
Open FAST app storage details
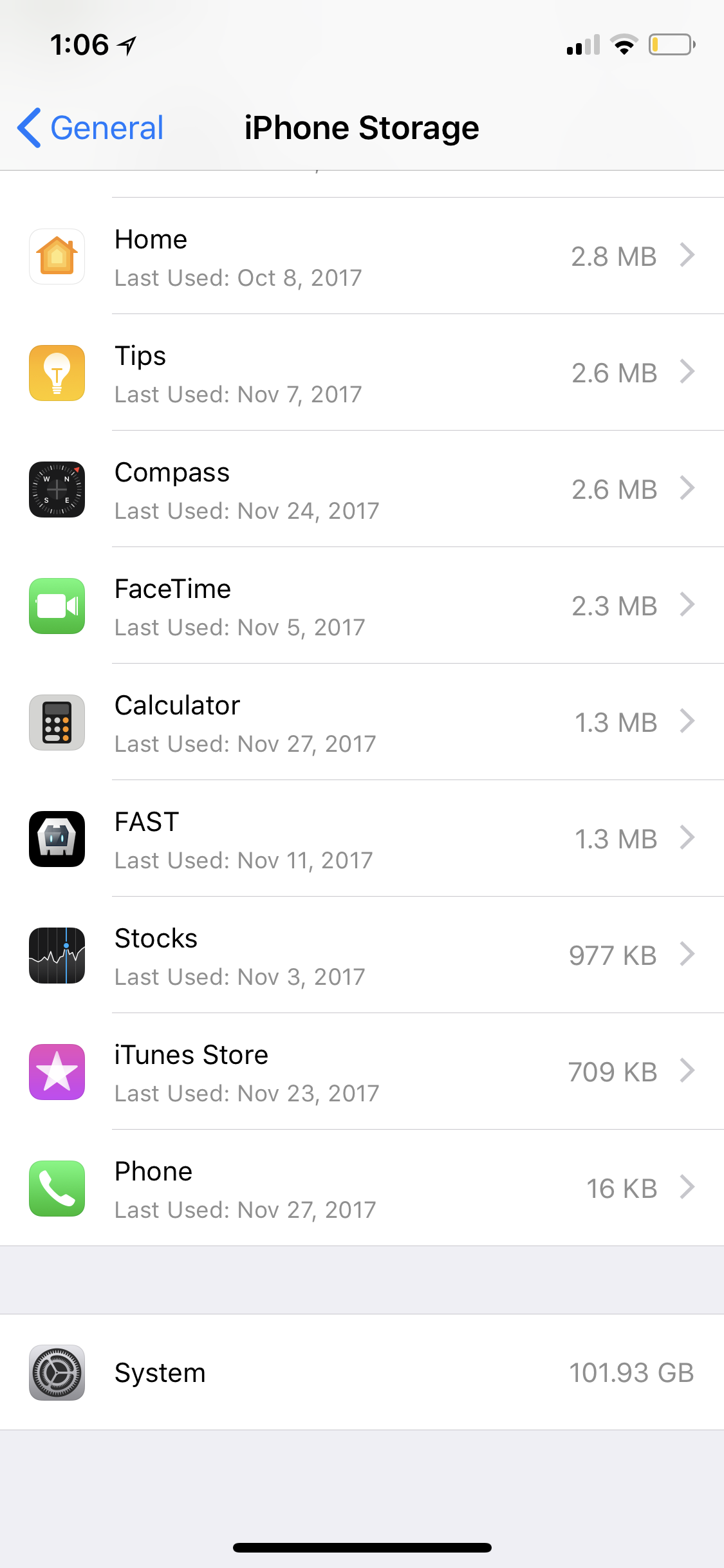pos(362,839)
